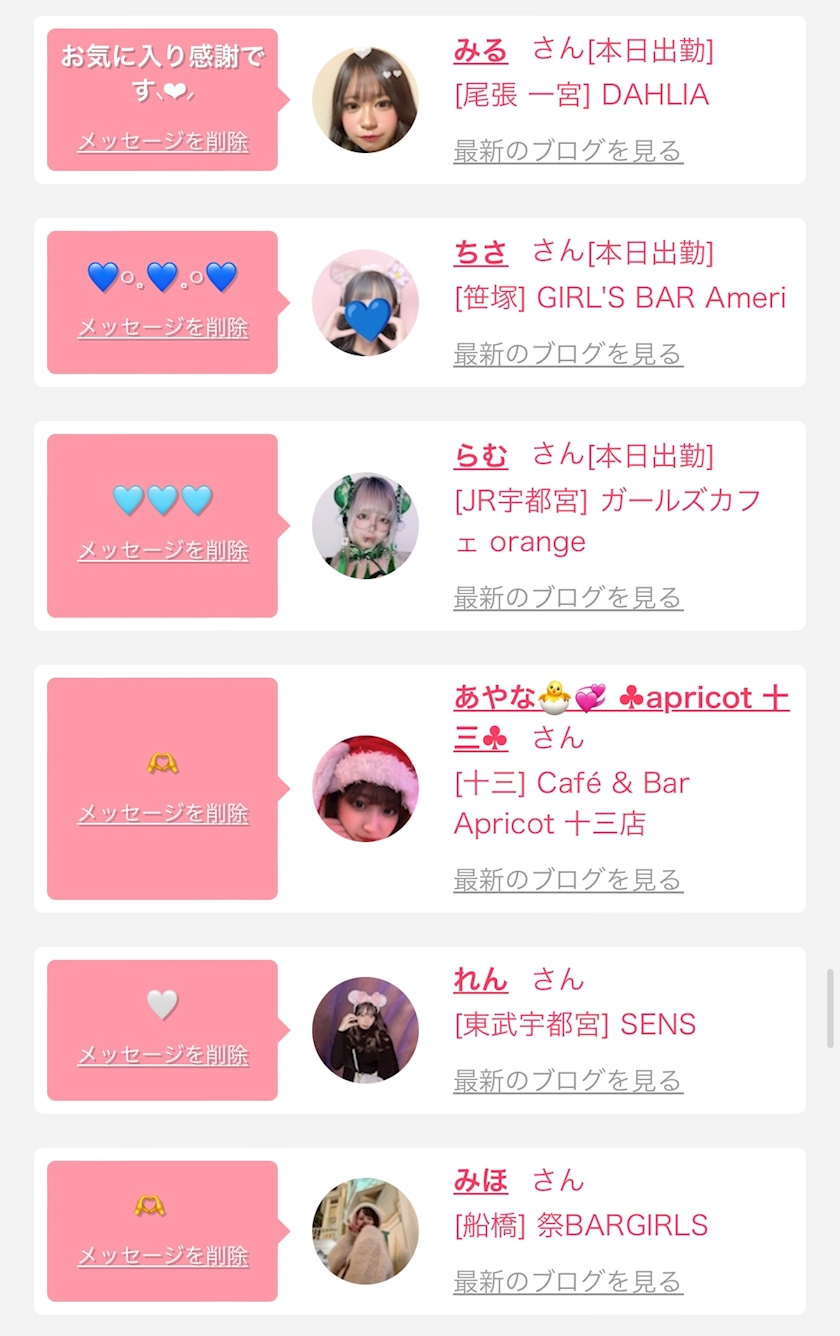The image size is (840, 1336).
Task: Open れん's profile name link
Action: [481, 981]
